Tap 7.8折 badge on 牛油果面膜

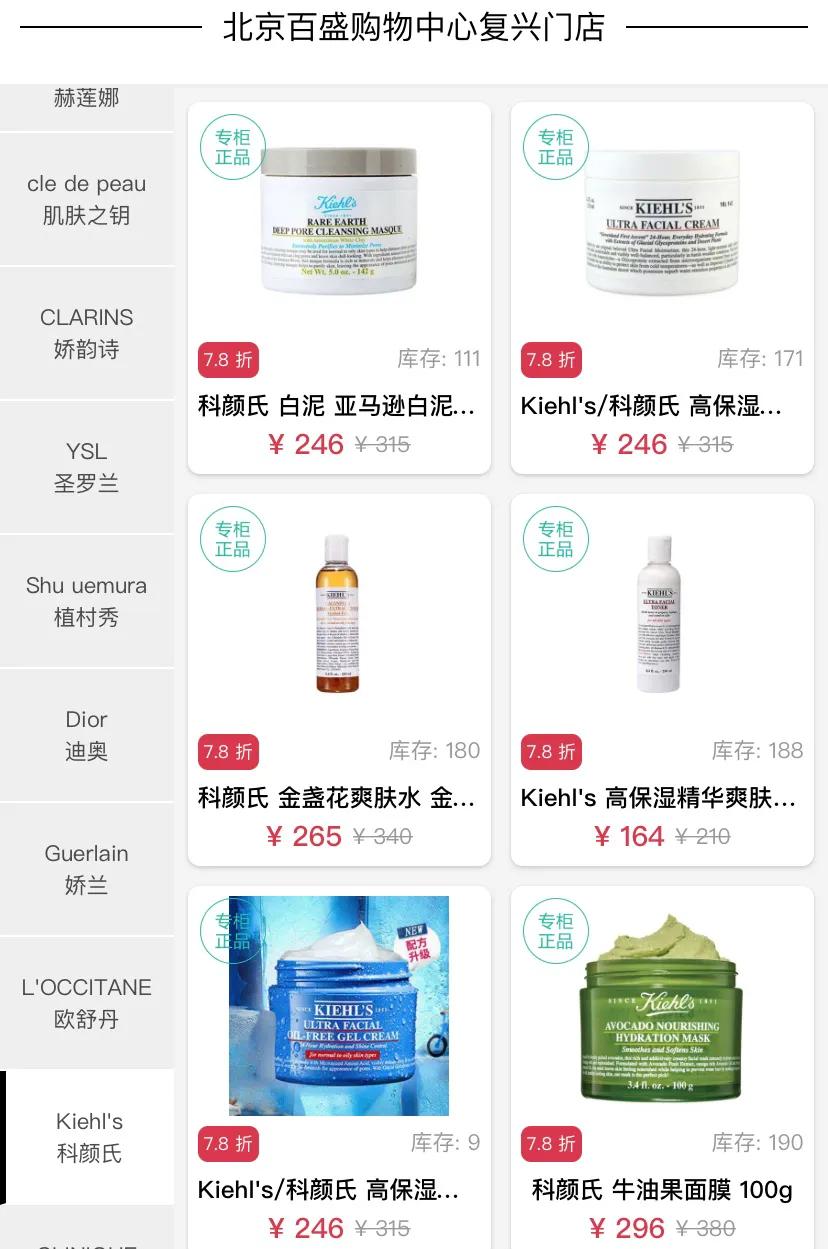[550, 1144]
